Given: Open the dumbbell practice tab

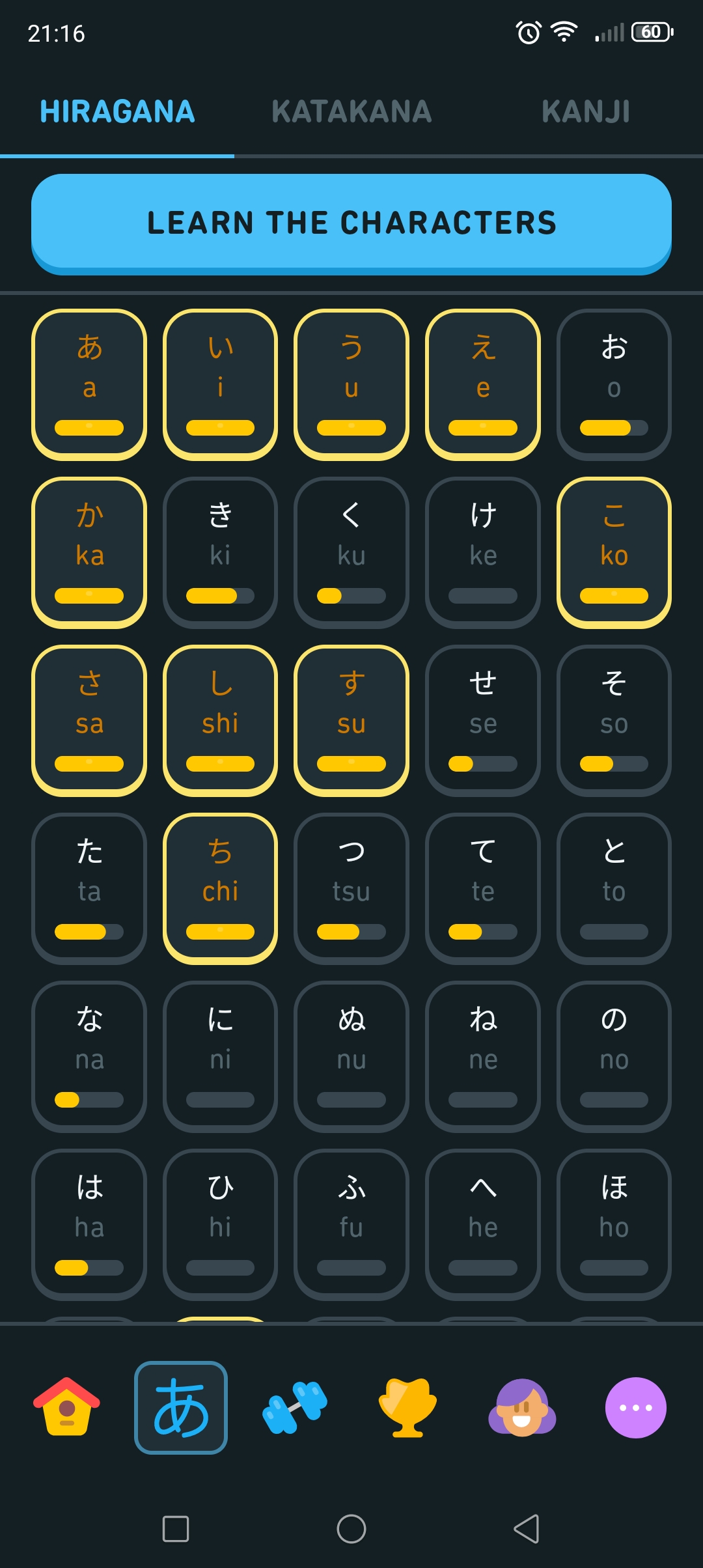Looking at the screenshot, I should [294, 1407].
